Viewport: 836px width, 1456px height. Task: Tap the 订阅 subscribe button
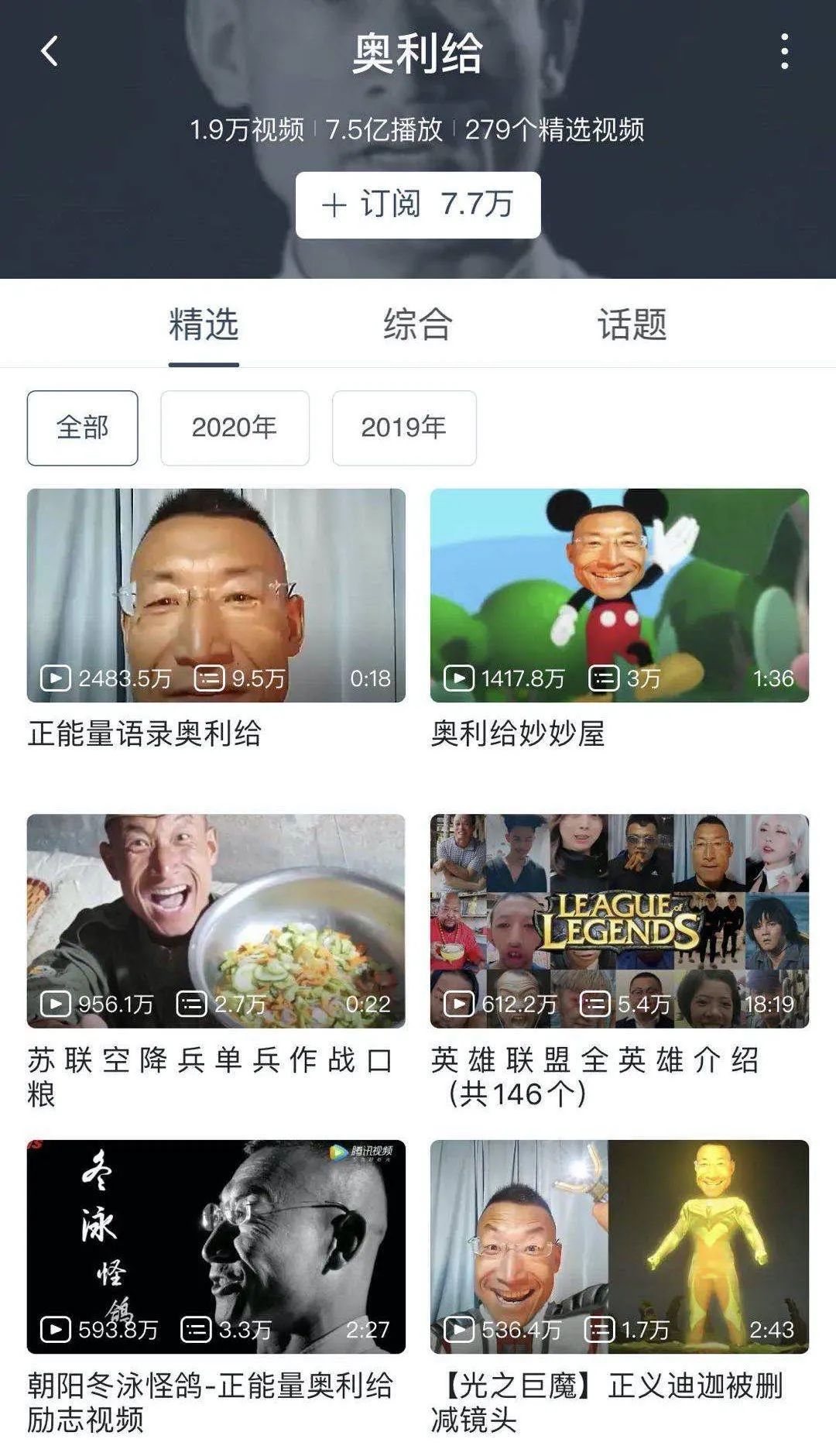(x=417, y=204)
